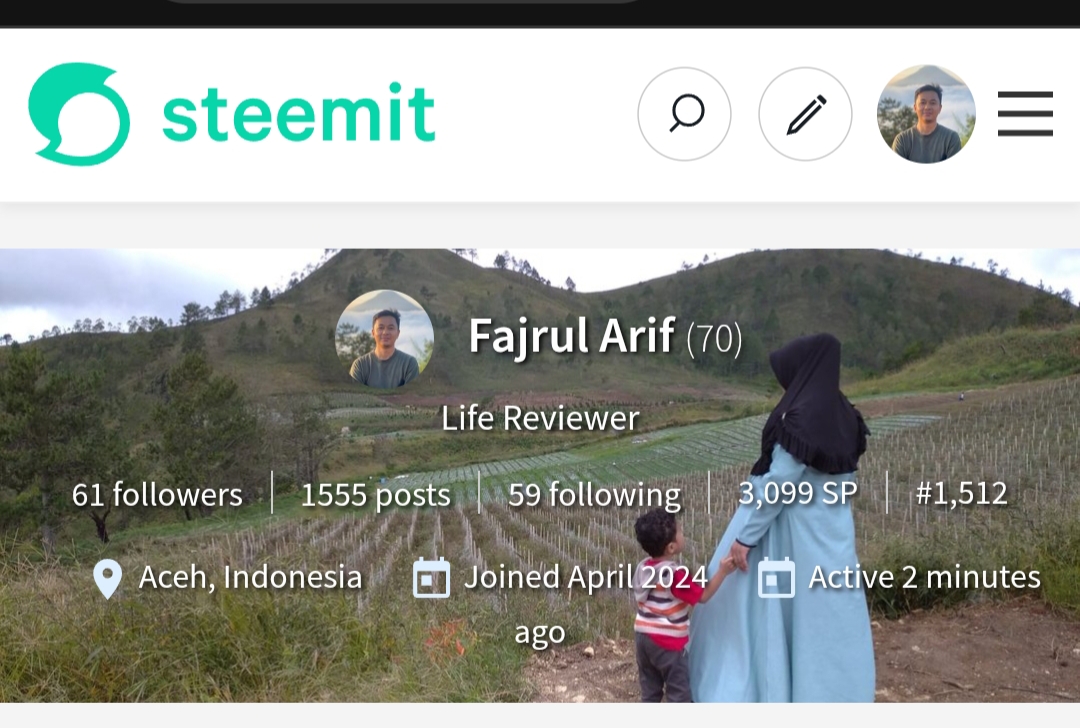Open the 1555 posts link
This screenshot has width=1080, height=728.
click(x=375, y=495)
